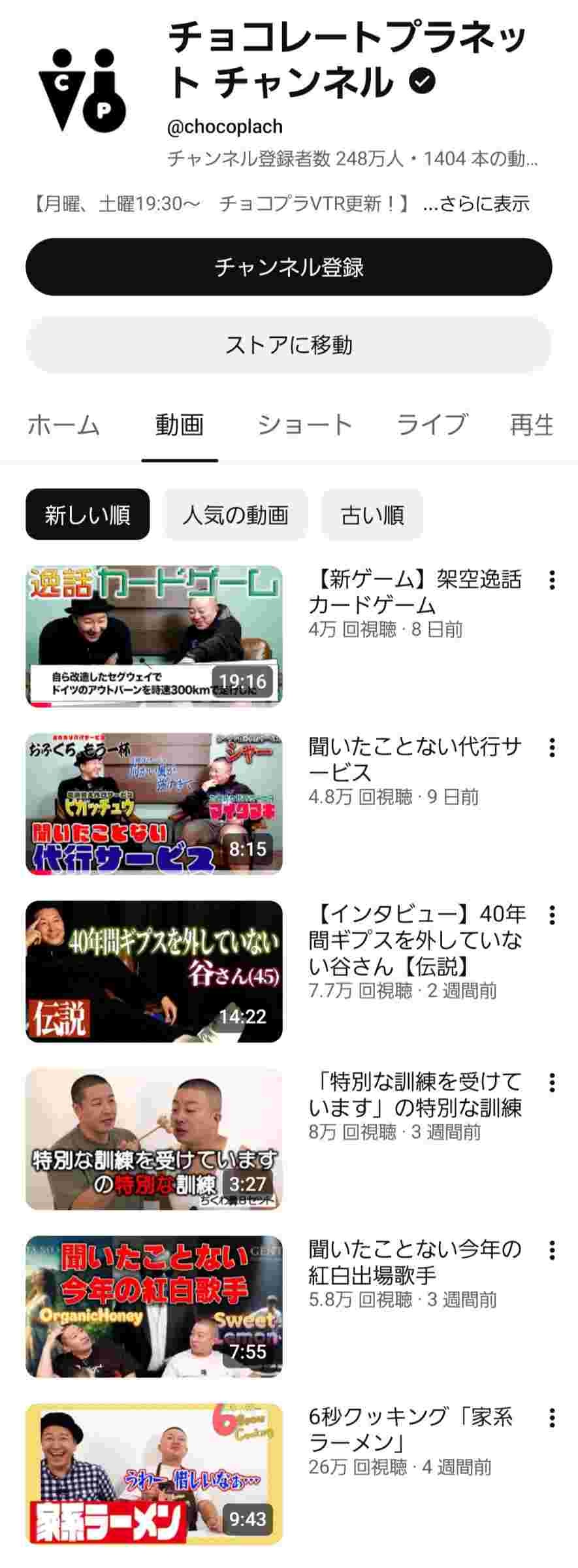
Task: Sort videos with the 古い順 chip
Action: pos(372,515)
